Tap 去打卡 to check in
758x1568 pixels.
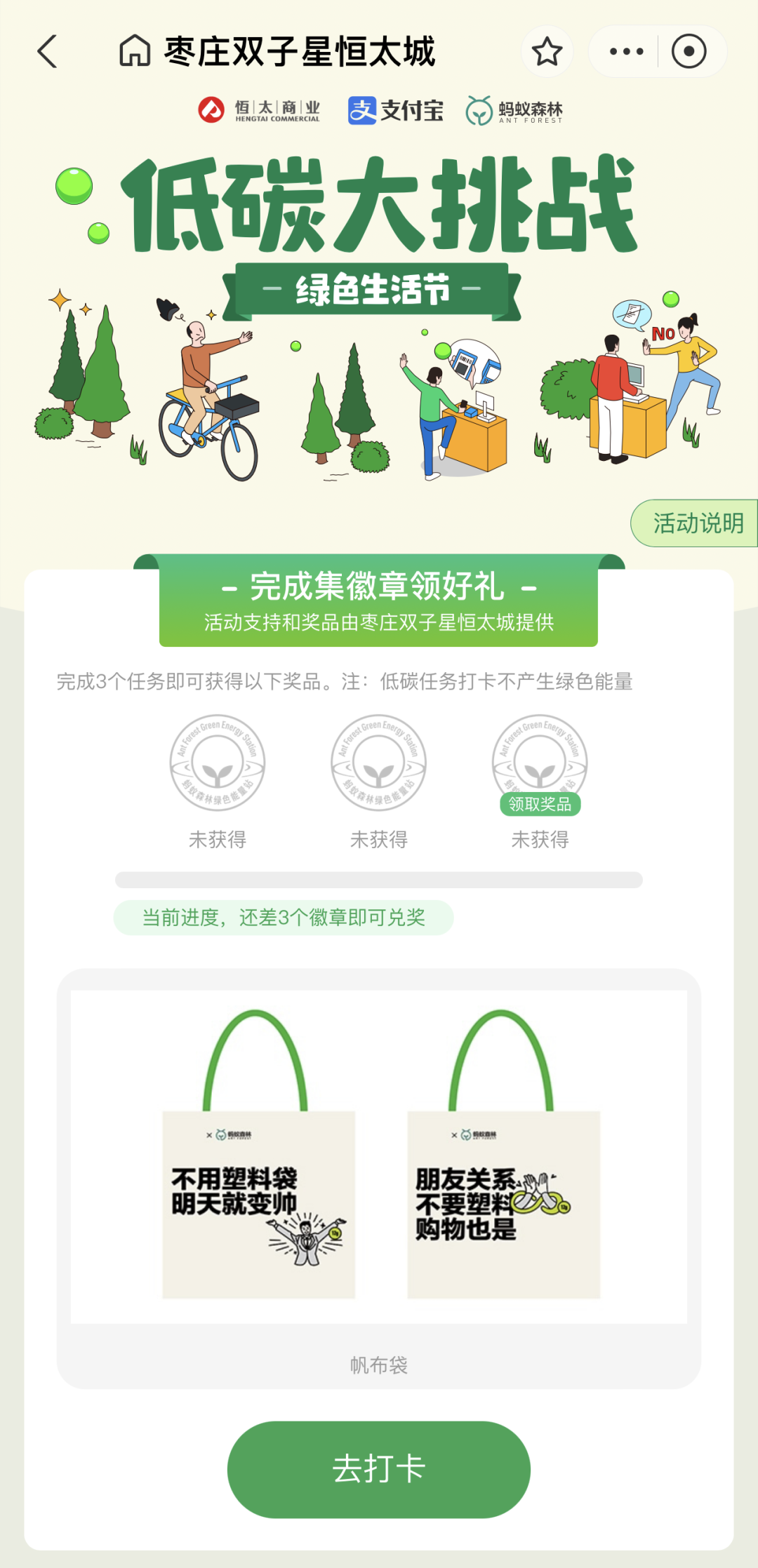click(378, 1468)
